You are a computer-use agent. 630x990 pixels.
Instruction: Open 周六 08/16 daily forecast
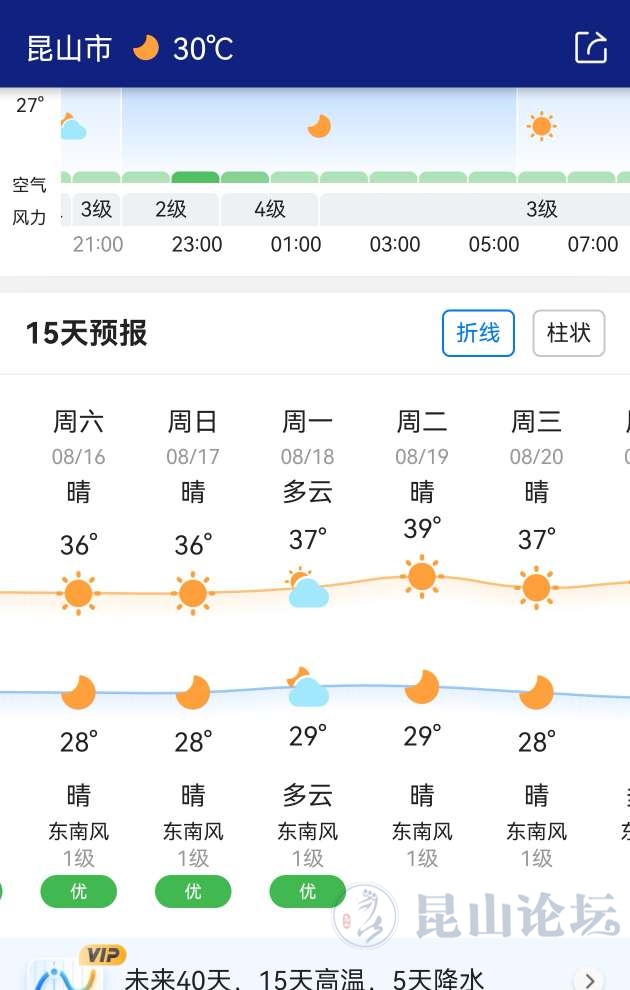tap(78, 640)
